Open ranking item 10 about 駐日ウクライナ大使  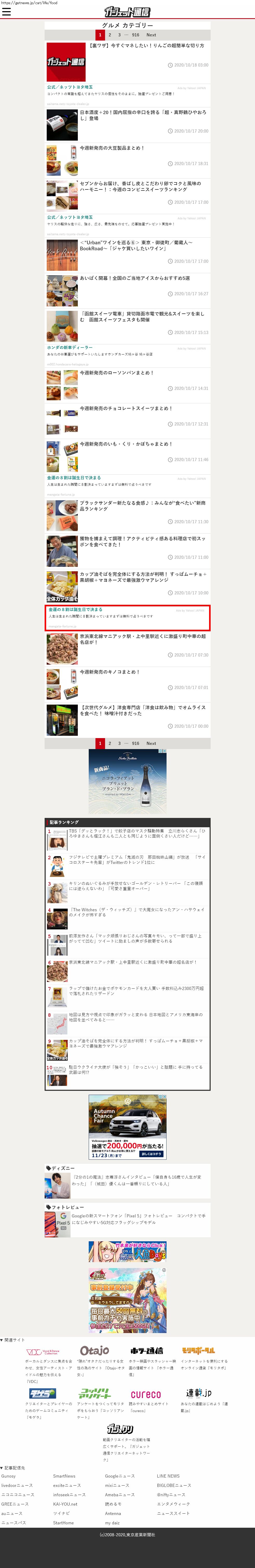[x=137, y=1070]
